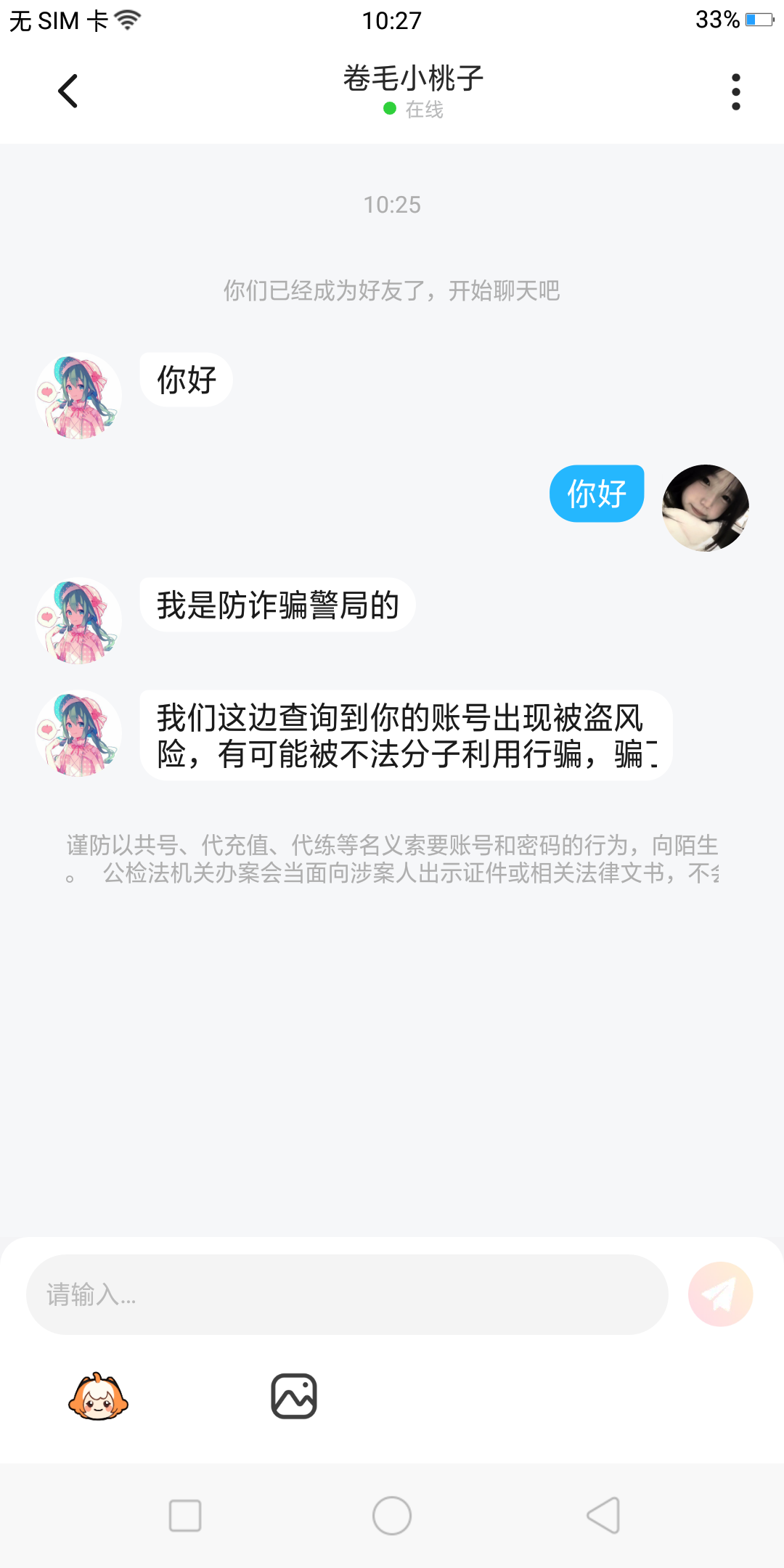Open the recent apps view

185,1516
